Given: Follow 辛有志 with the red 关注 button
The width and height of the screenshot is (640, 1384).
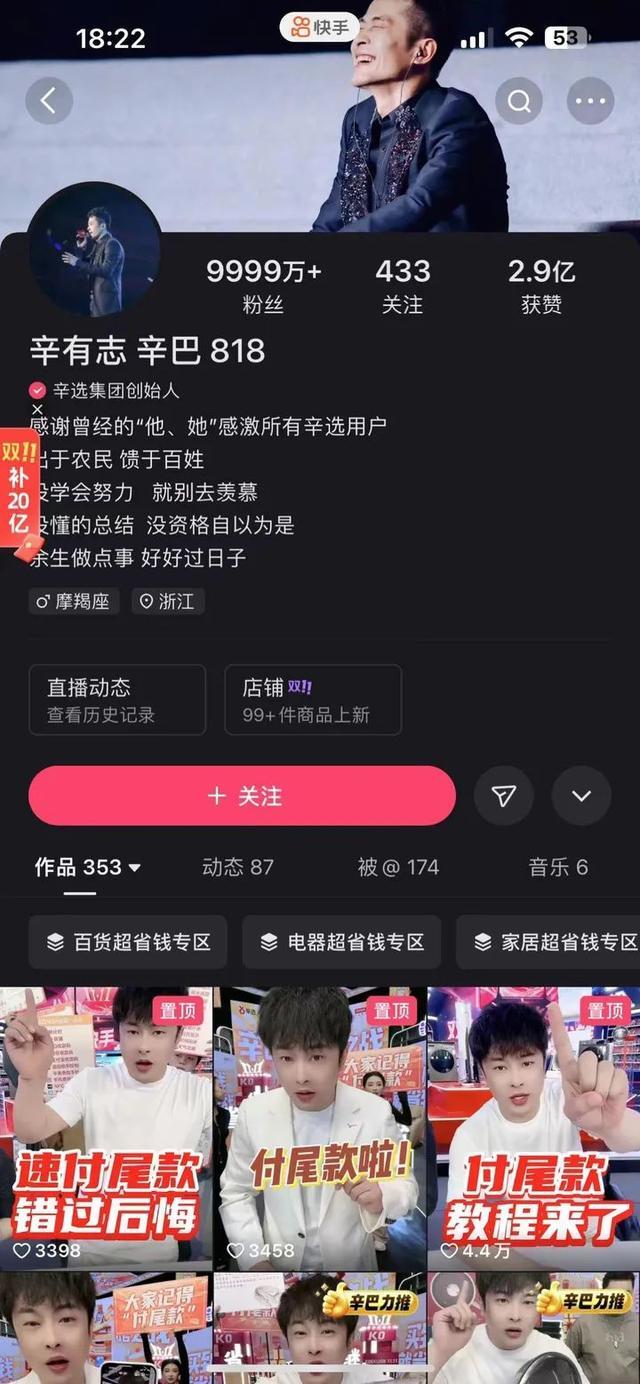Looking at the screenshot, I should pyautogui.click(x=242, y=796).
